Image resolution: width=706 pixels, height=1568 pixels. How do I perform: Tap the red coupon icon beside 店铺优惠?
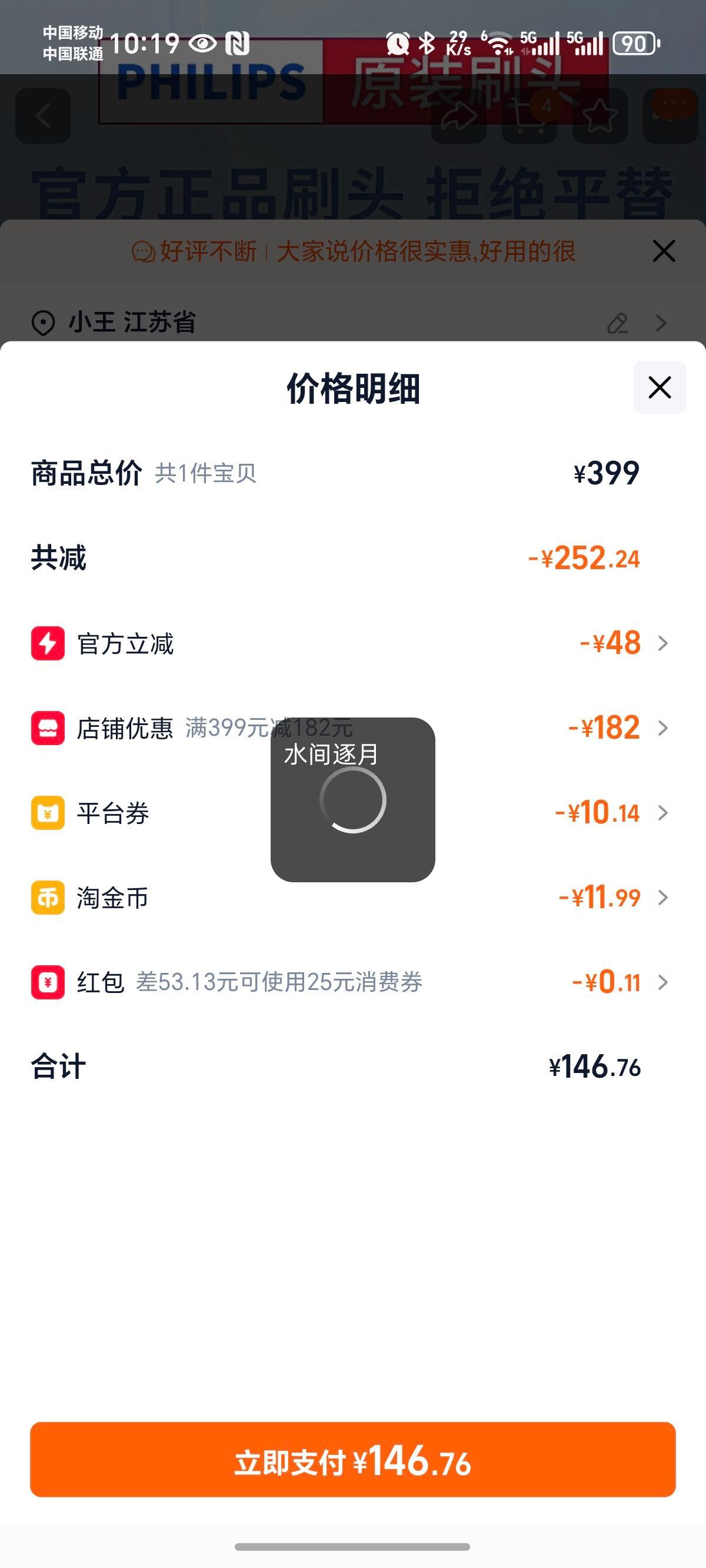click(48, 728)
